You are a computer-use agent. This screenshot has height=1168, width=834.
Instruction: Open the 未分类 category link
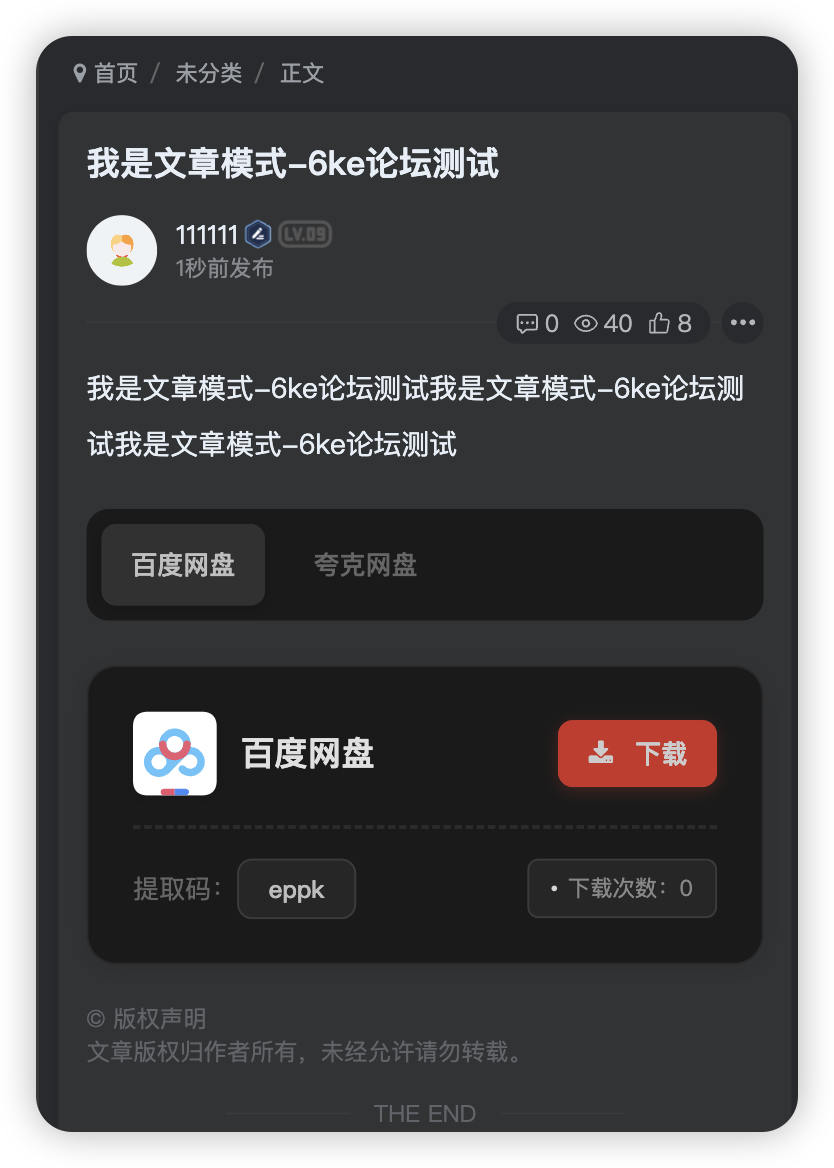[209, 72]
